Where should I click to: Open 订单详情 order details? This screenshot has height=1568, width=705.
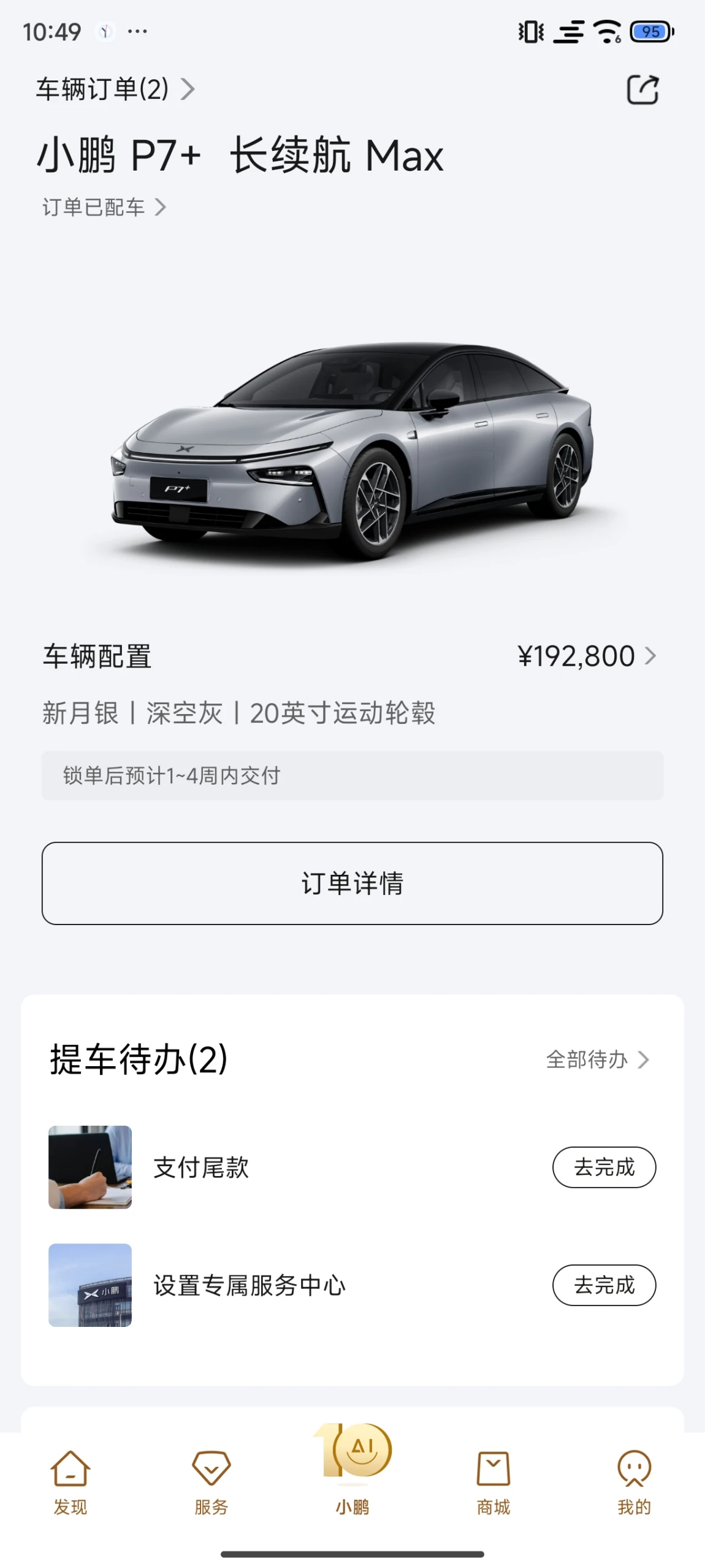pos(352,883)
